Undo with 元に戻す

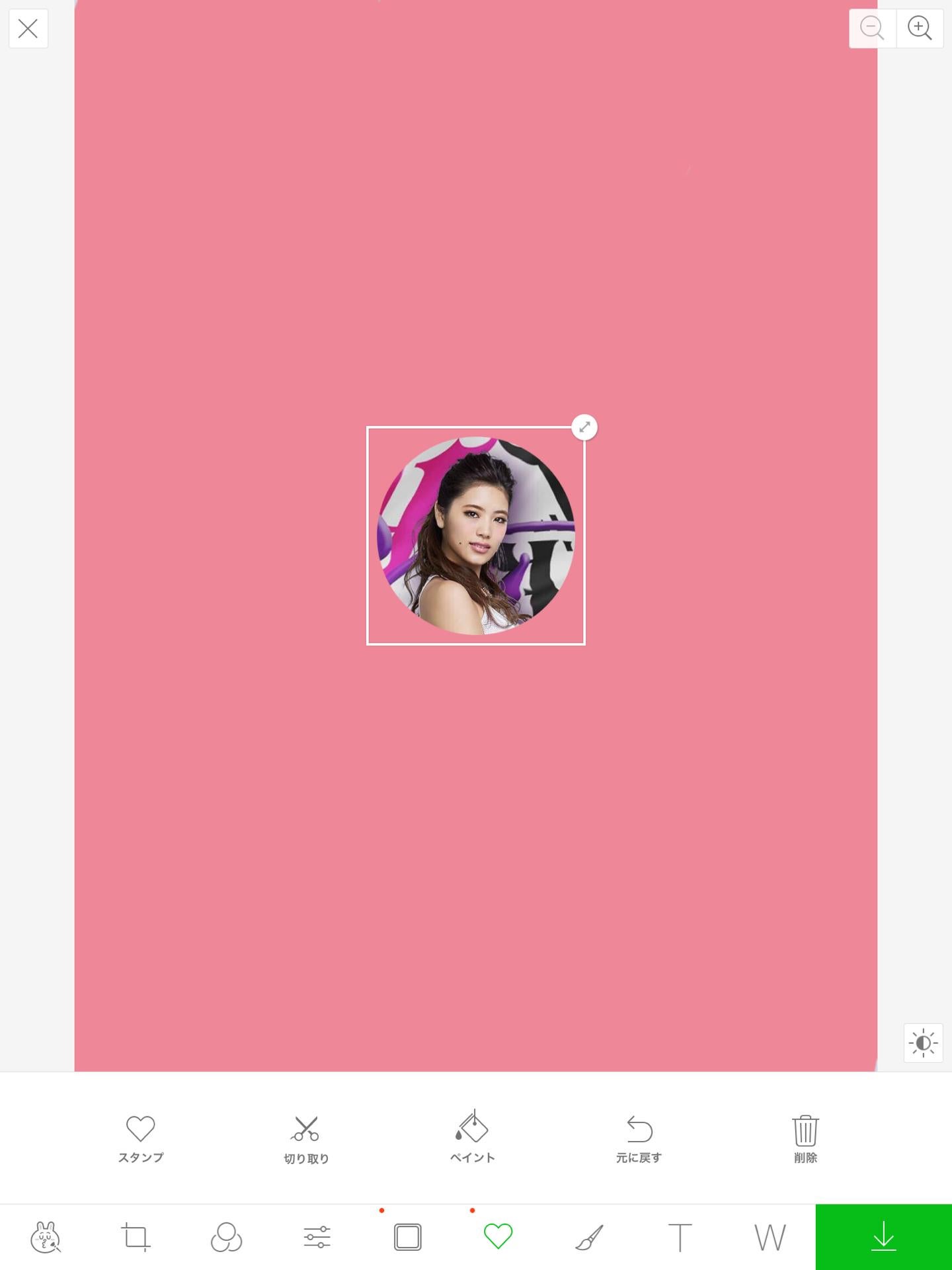639,1139
